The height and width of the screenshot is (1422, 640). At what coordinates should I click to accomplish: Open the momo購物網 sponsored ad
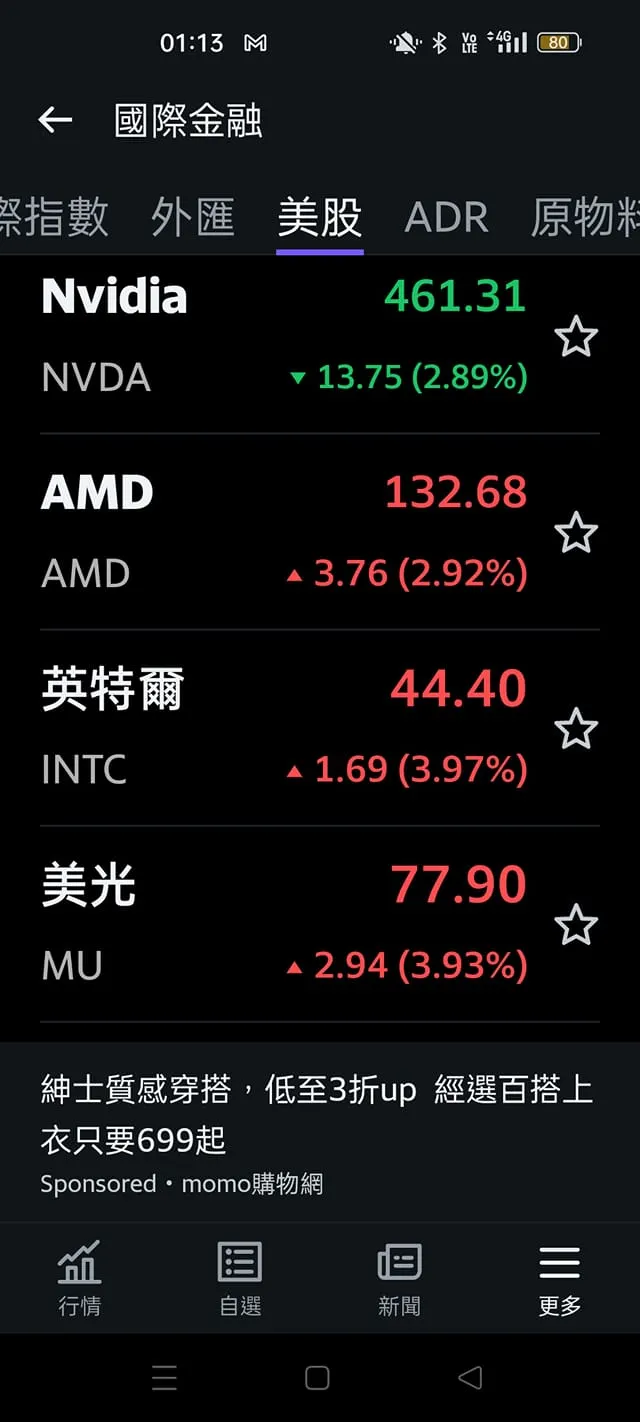(318, 1133)
